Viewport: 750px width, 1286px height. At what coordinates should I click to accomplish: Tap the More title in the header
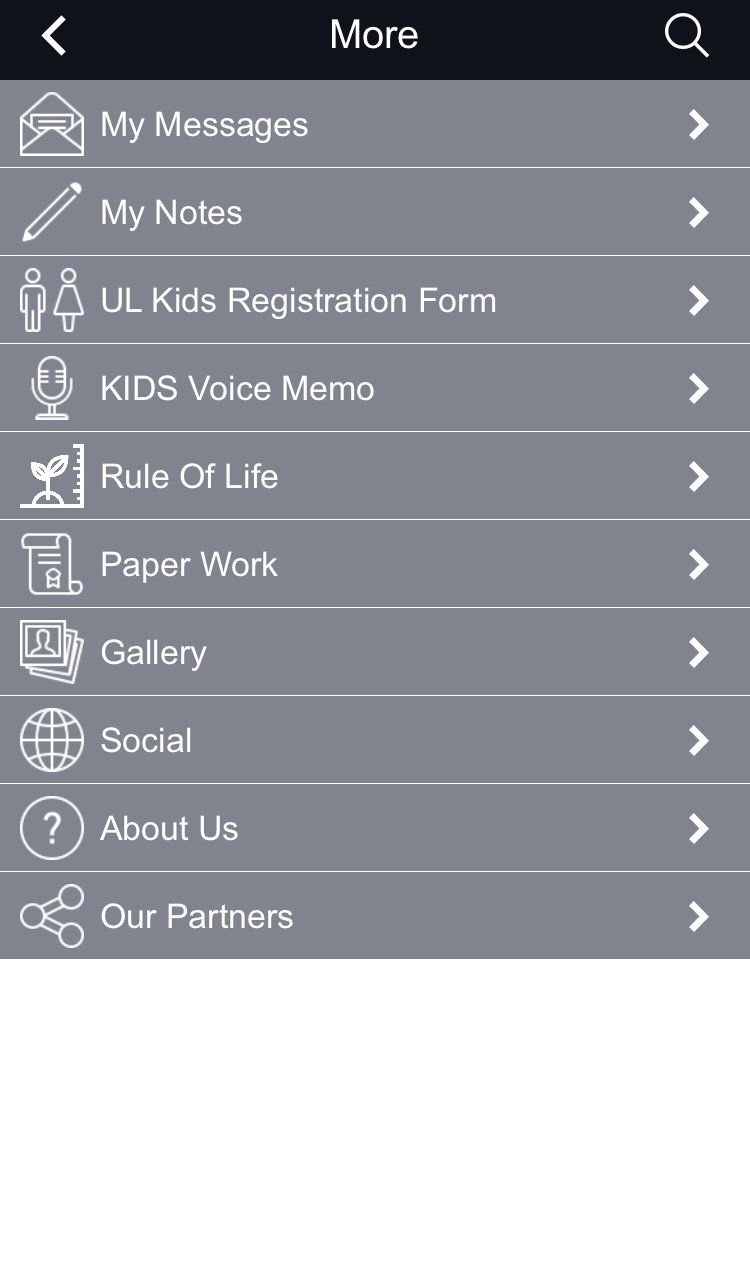[x=373, y=35]
